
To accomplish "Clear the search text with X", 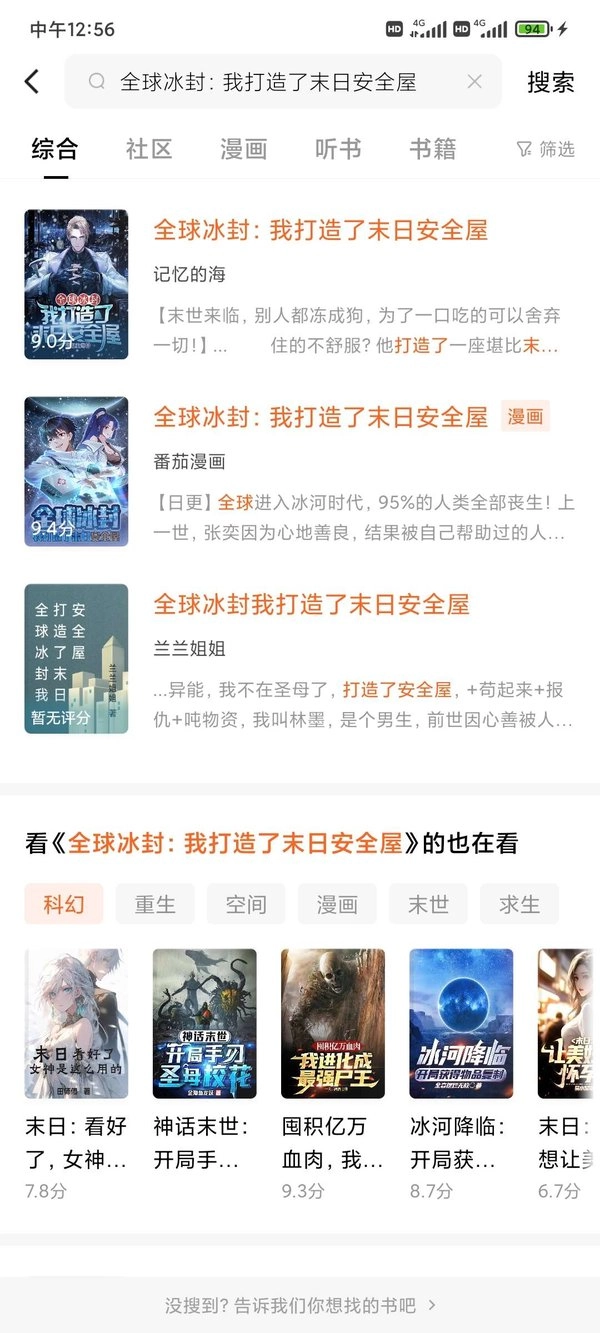I will [x=475, y=82].
